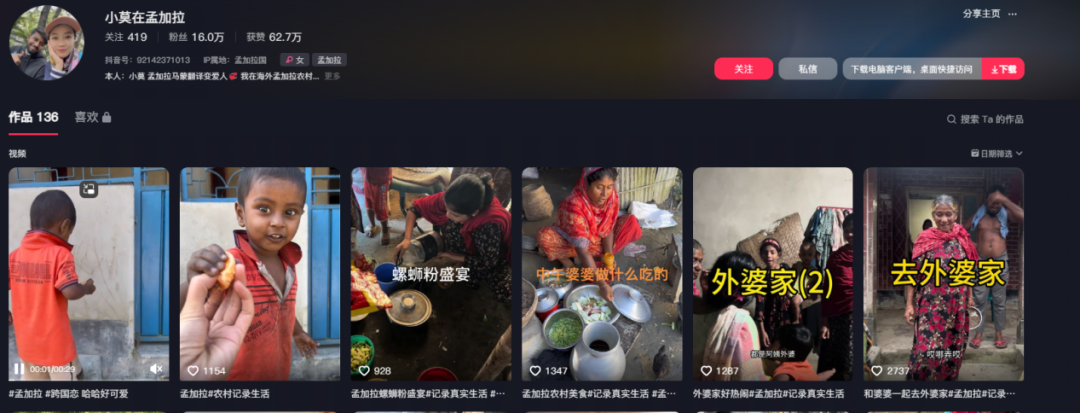Switch to the 喜欢 tab
1080x413 pixels.
coord(92,117)
